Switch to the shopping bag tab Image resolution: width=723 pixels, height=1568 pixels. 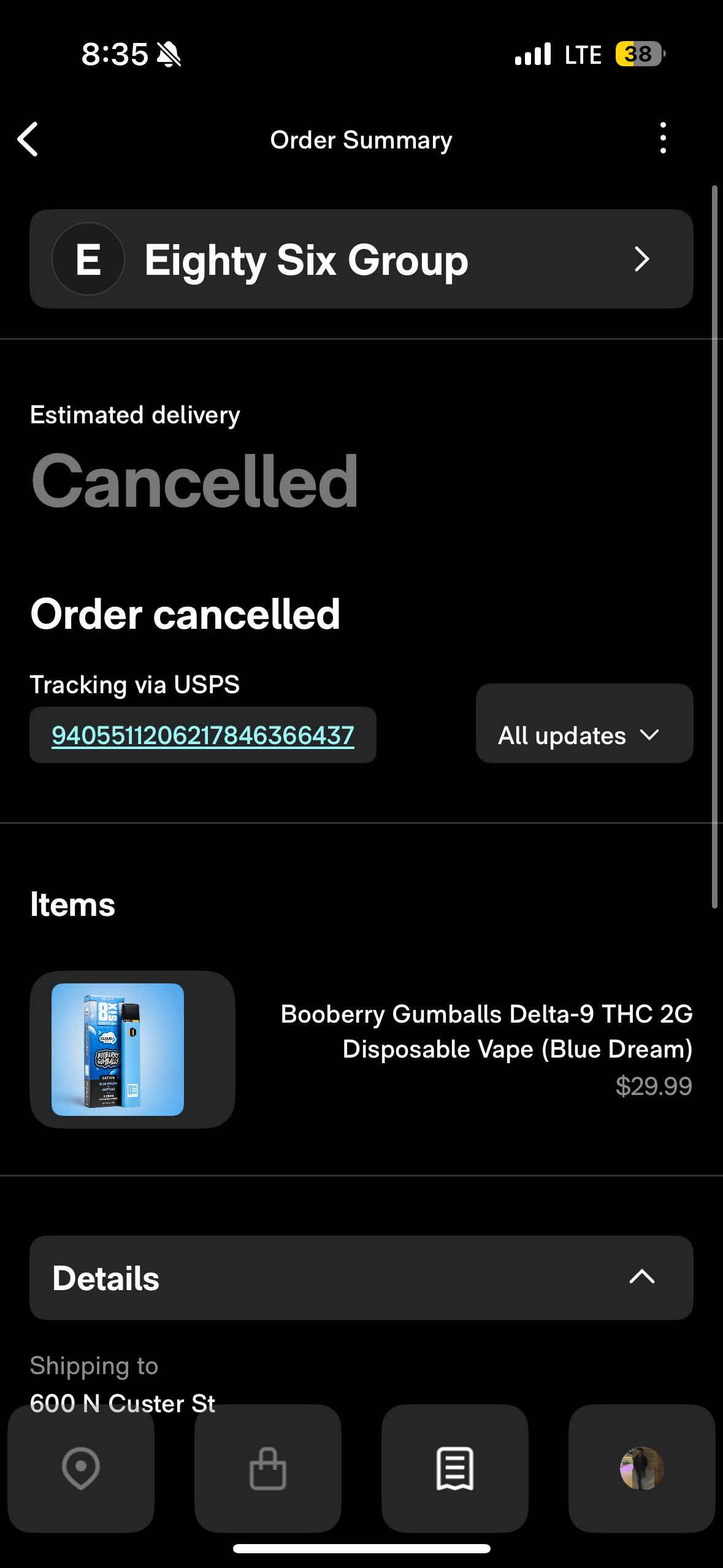point(268,1469)
